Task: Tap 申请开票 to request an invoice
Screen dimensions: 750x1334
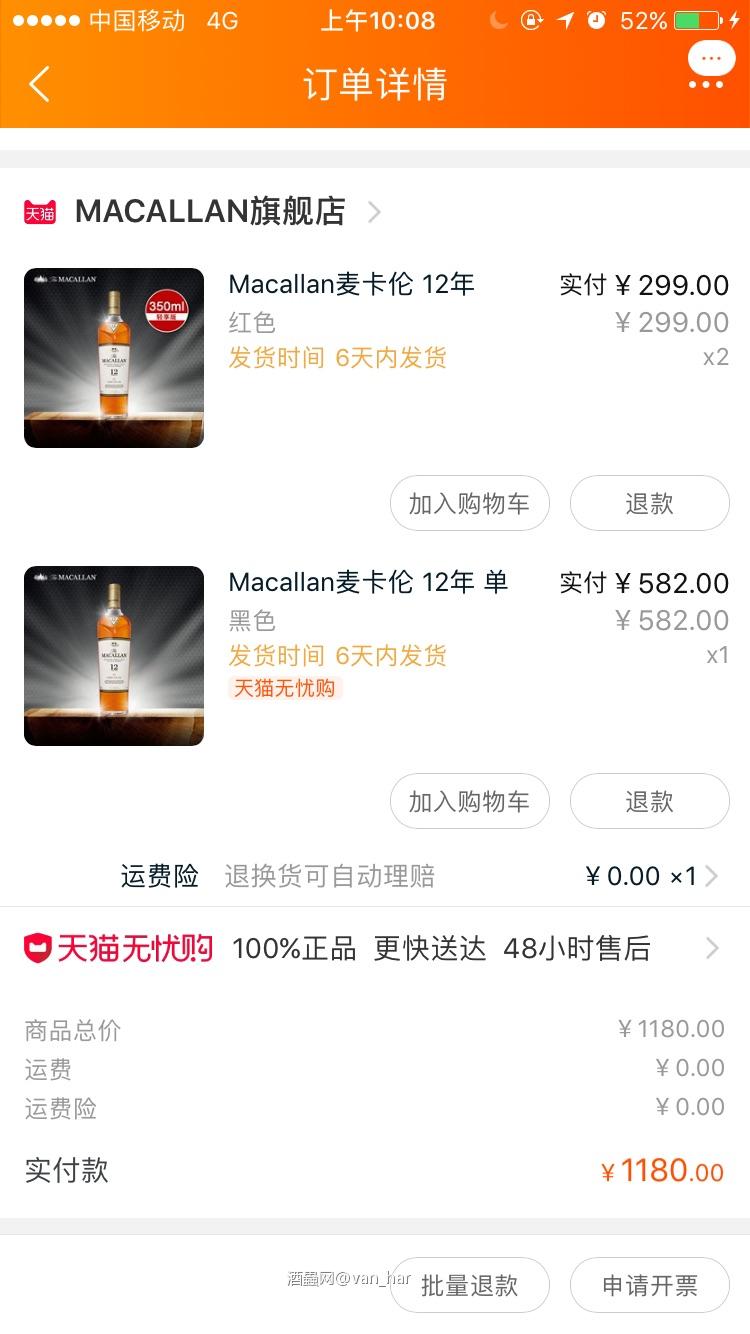Action: click(x=650, y=1285)
